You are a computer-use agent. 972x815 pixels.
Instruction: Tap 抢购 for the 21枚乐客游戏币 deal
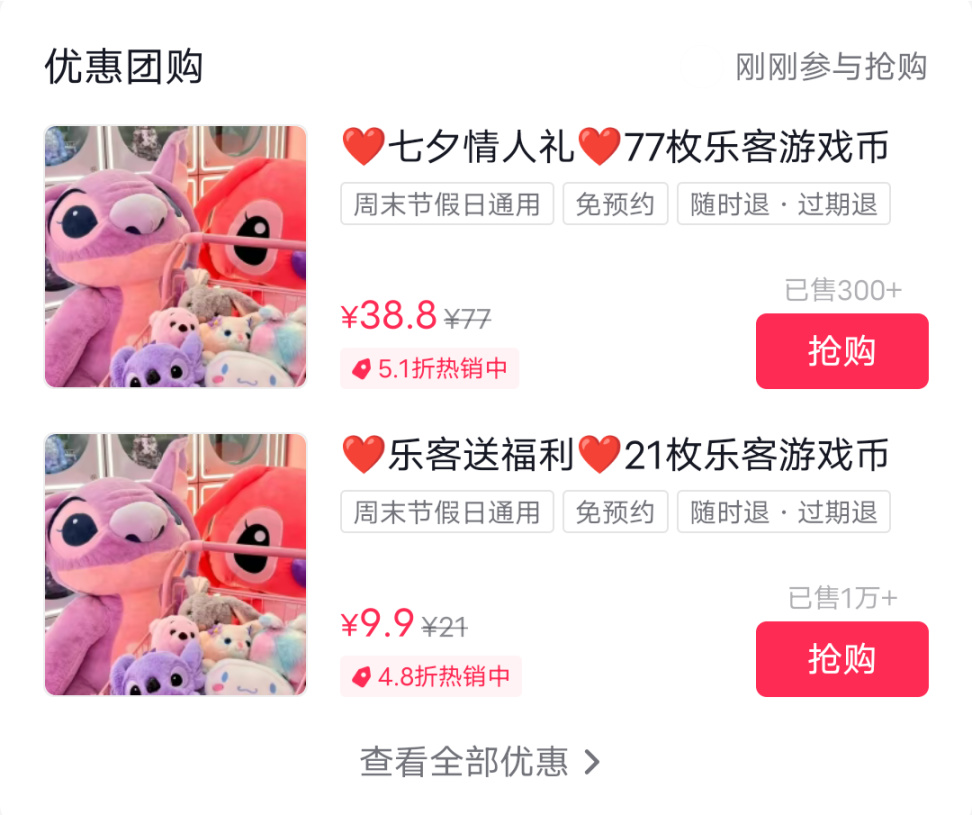(842, 659)
